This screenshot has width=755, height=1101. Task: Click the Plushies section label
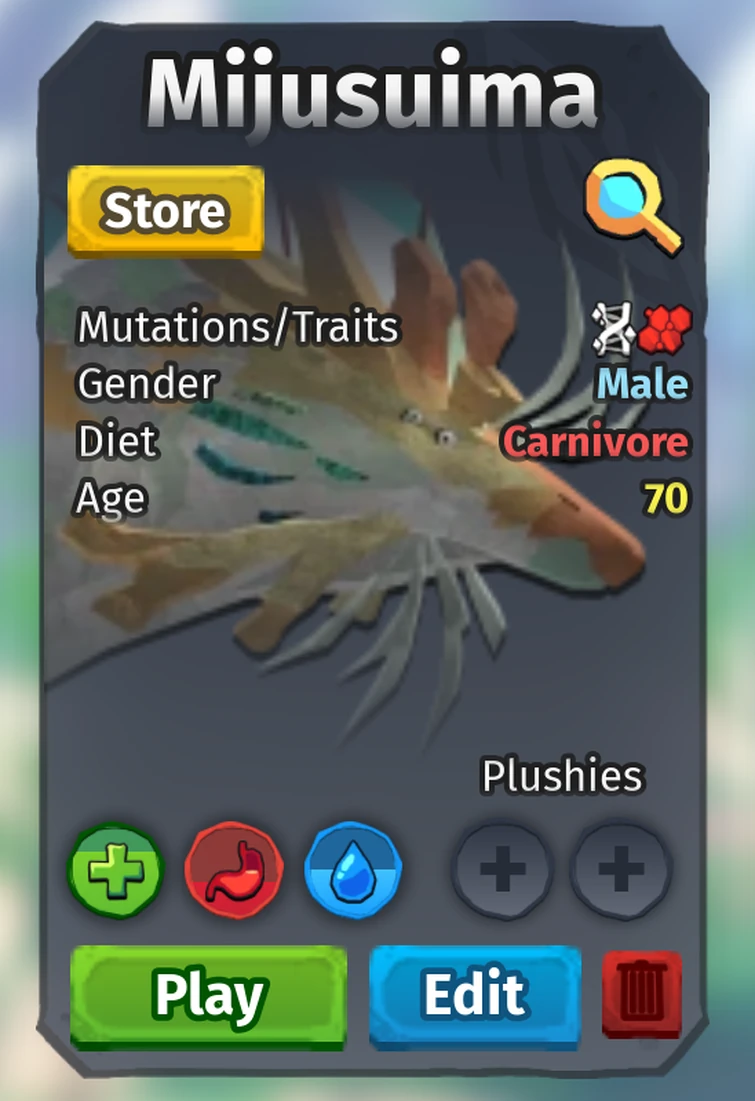click(564, 773)
